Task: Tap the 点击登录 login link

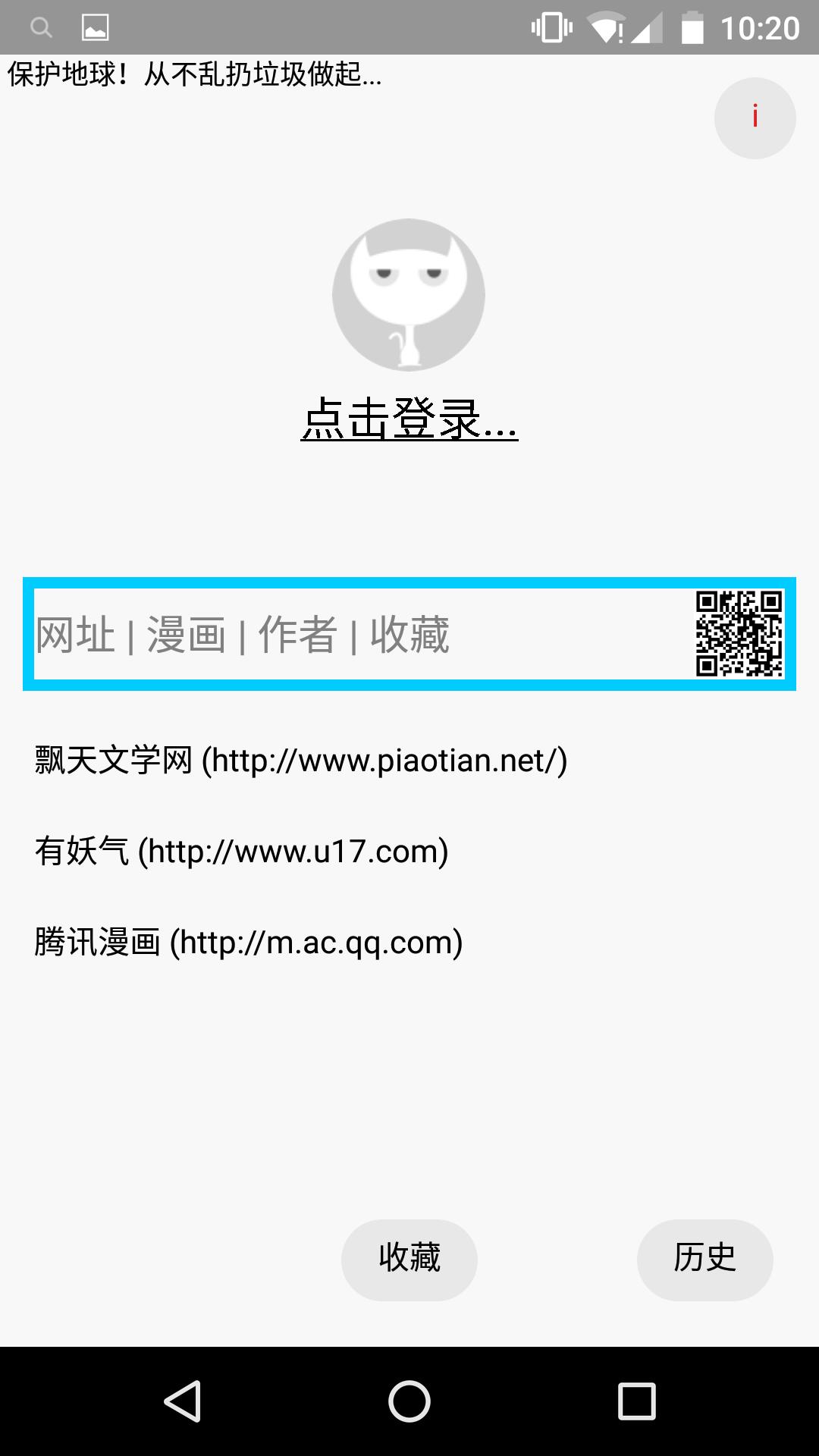Action: [409, 419]
